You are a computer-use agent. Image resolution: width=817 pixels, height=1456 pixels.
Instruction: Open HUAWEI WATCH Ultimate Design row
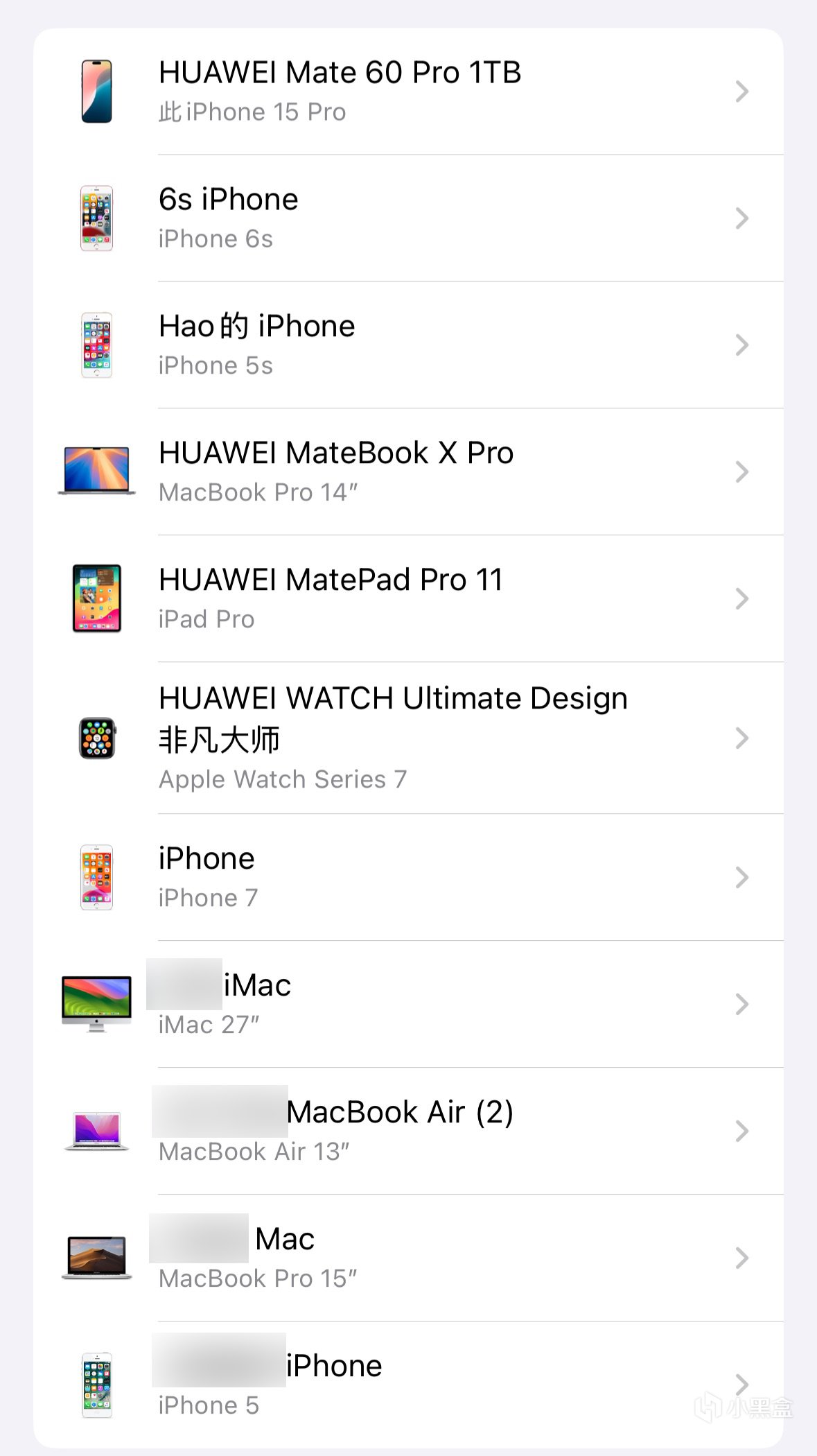pyautogui.click(x=408, y=738)
